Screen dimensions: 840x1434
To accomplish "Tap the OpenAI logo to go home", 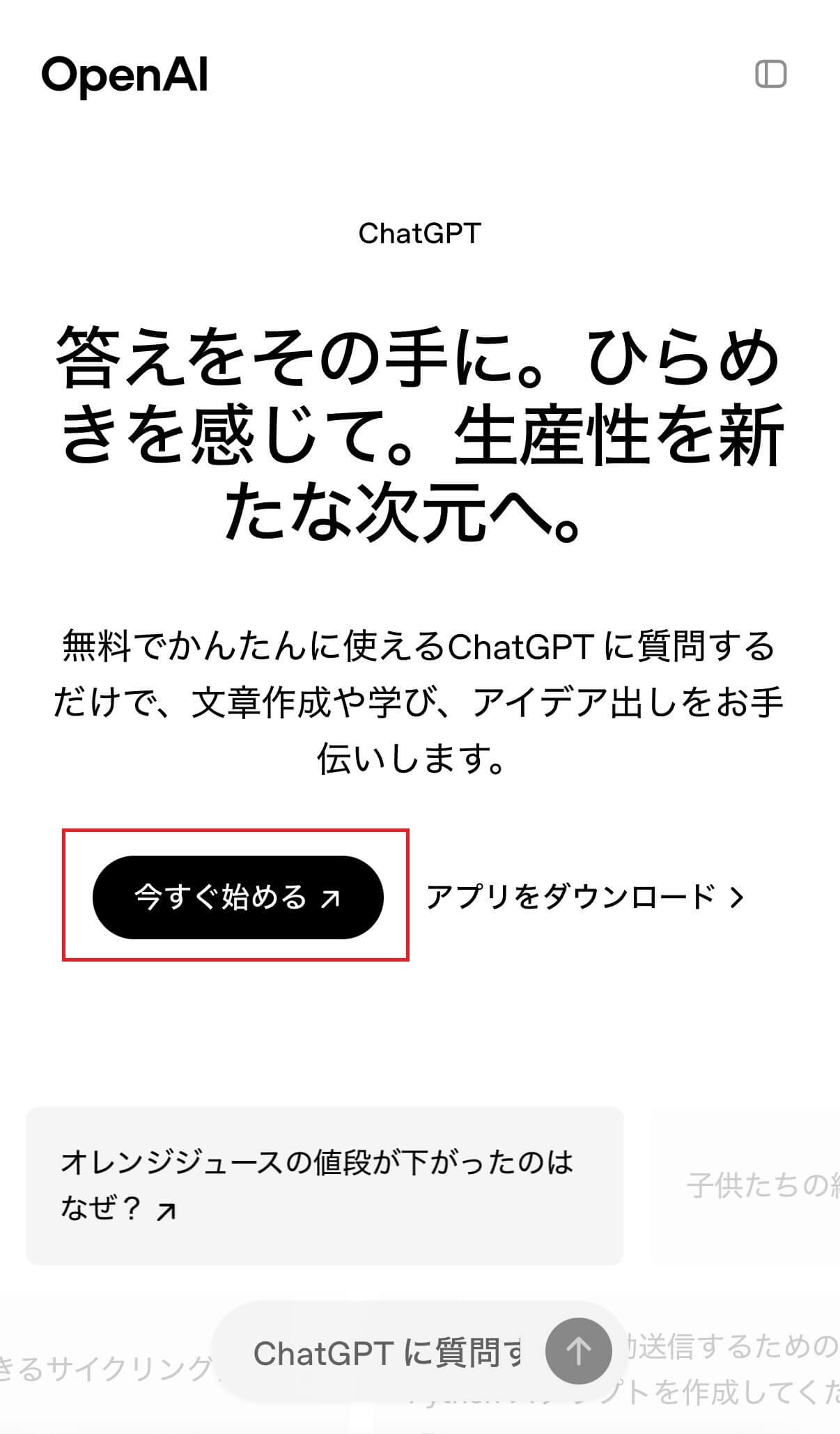I will coord(125,75).
